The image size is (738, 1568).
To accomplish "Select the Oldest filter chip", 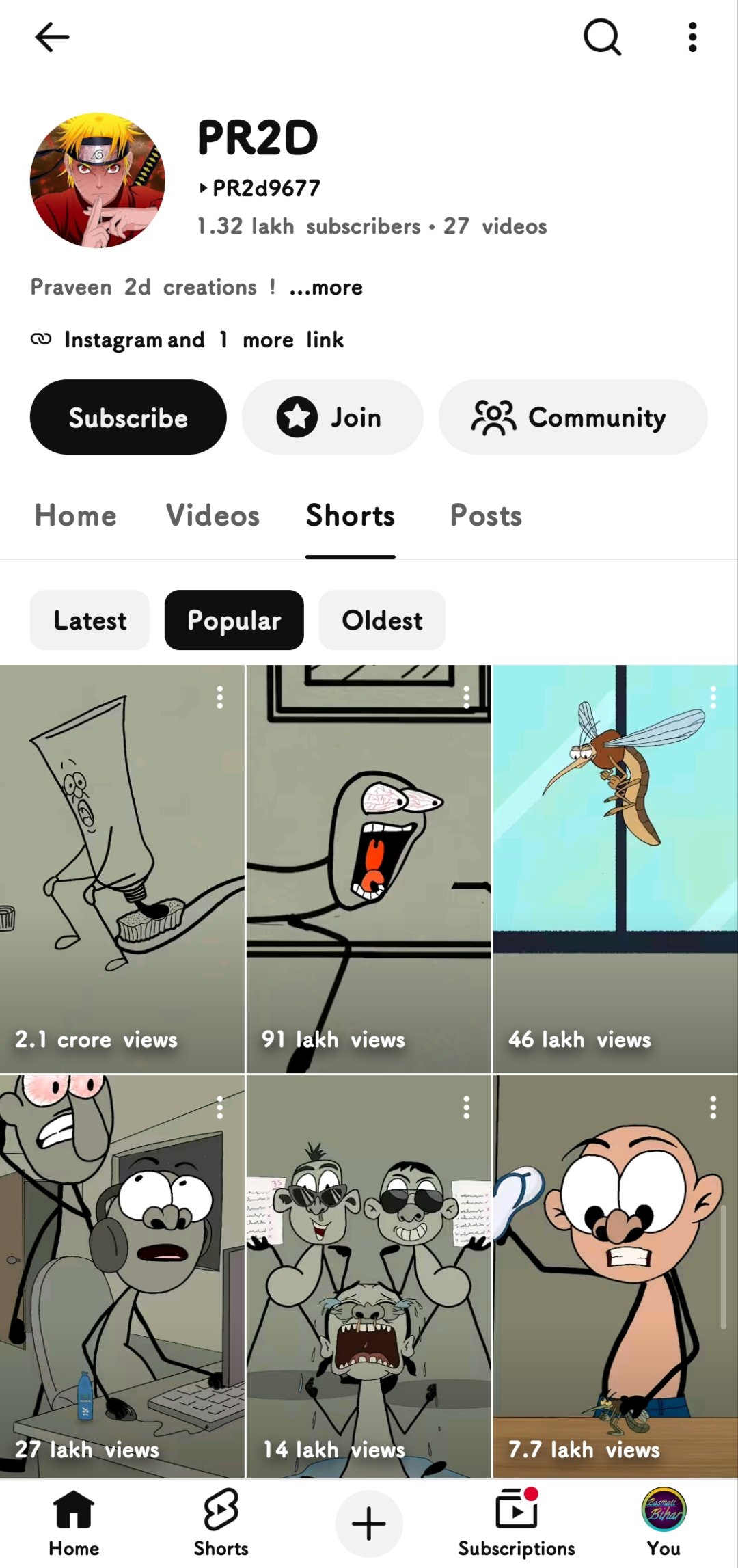I will click(382, 620).
